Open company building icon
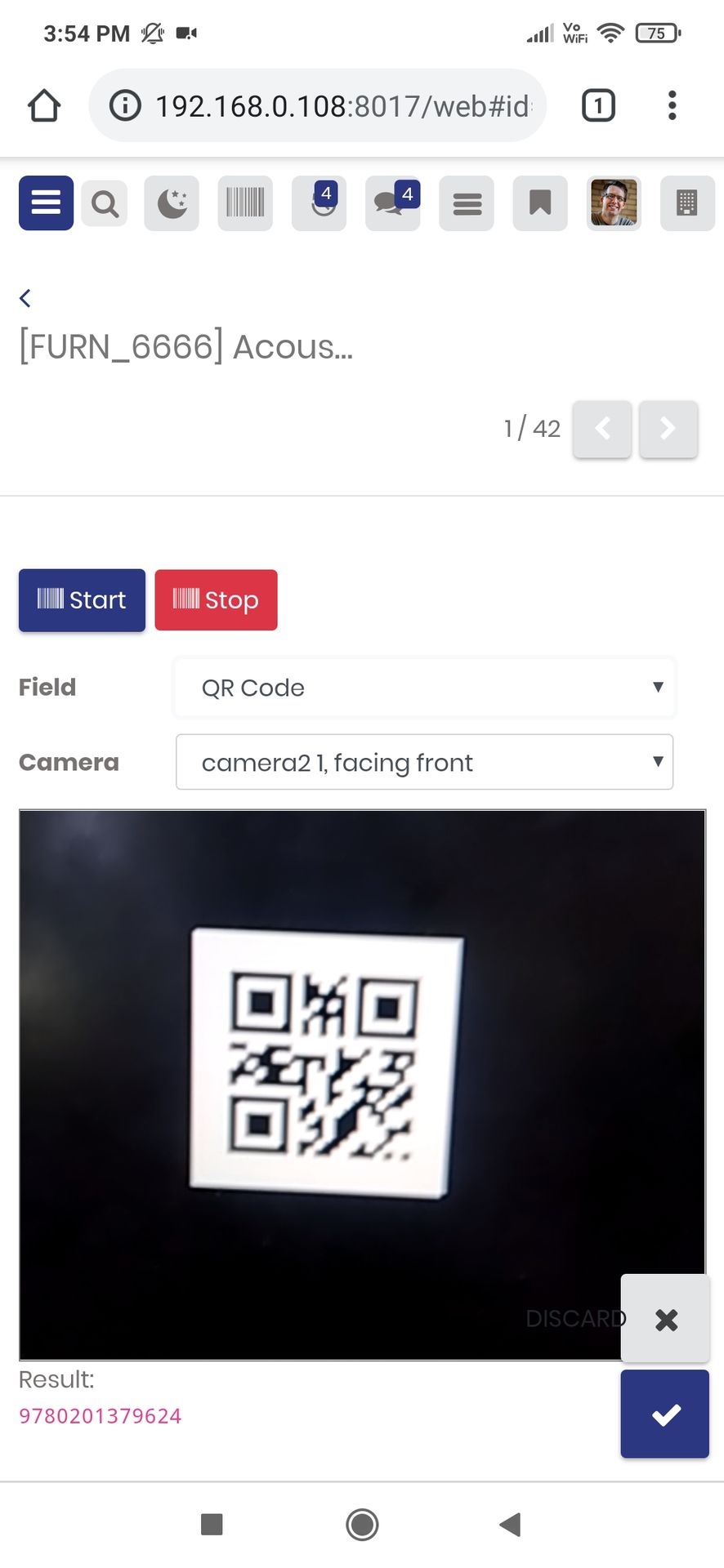The width and height of the screenshot is (724, 1568). click(687, 203)
